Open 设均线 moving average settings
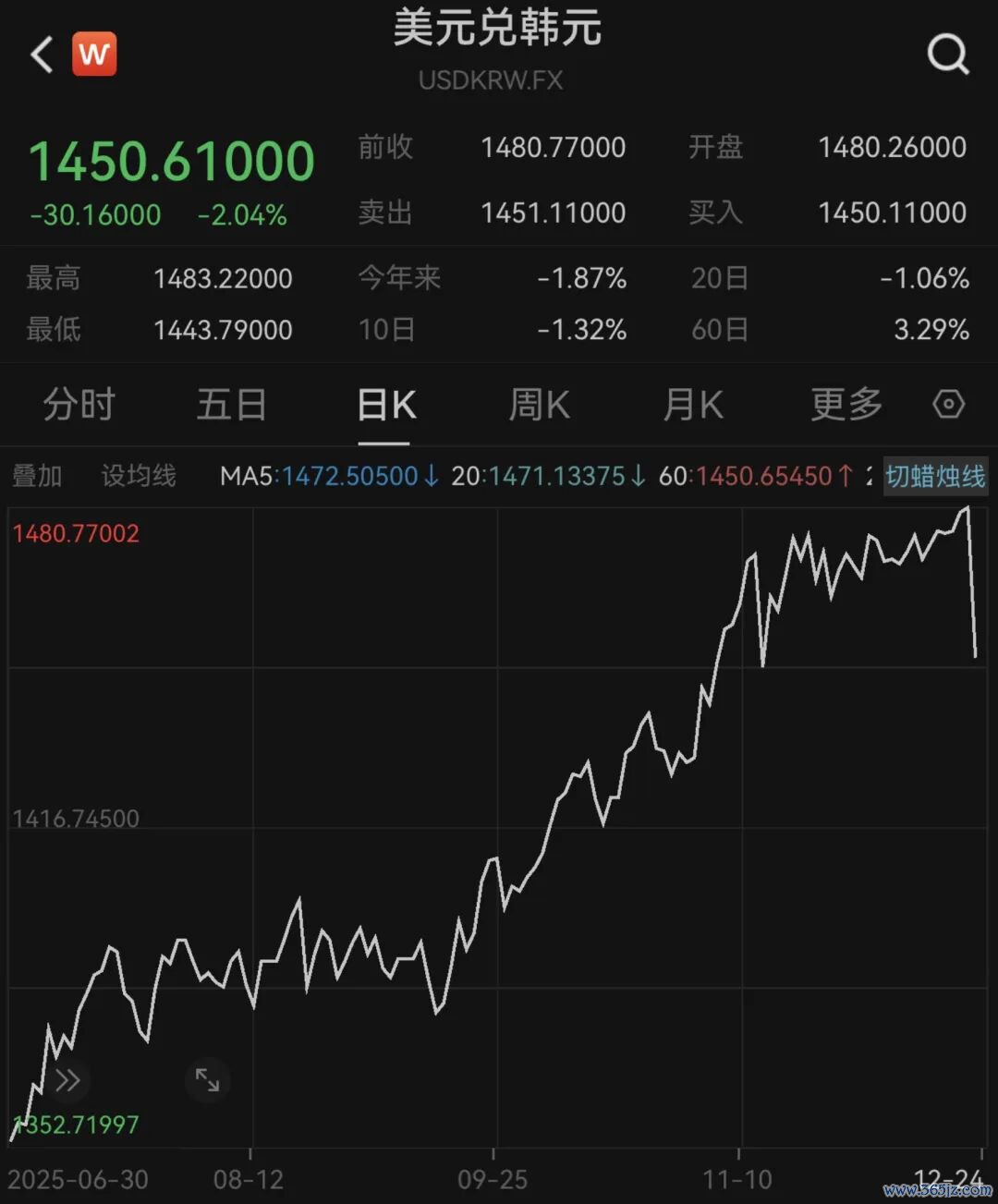Viewport: 998px width, 1204px height. tap(139, 476)
